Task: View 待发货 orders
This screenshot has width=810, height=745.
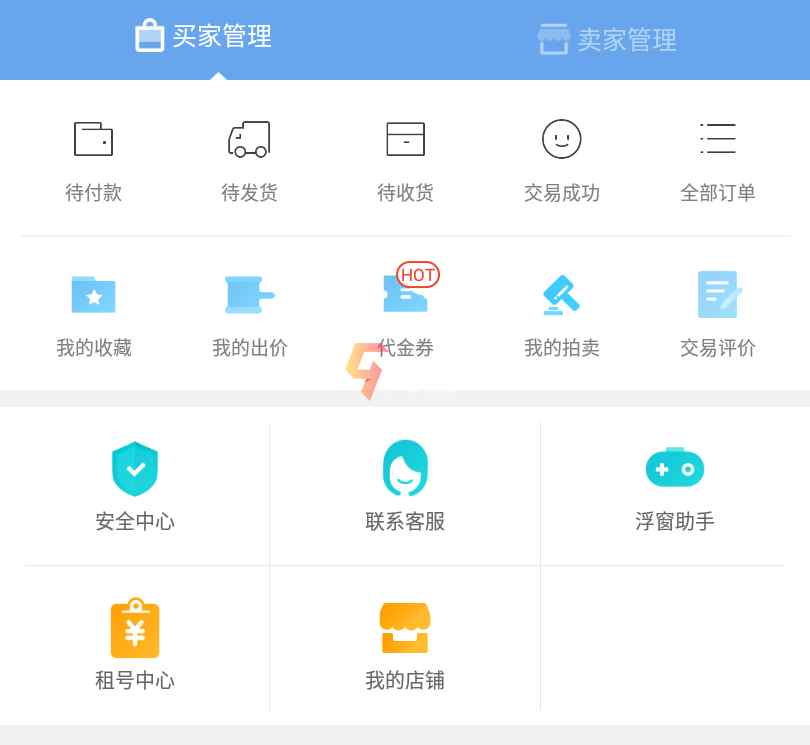Action: click(x=249, y=160)
